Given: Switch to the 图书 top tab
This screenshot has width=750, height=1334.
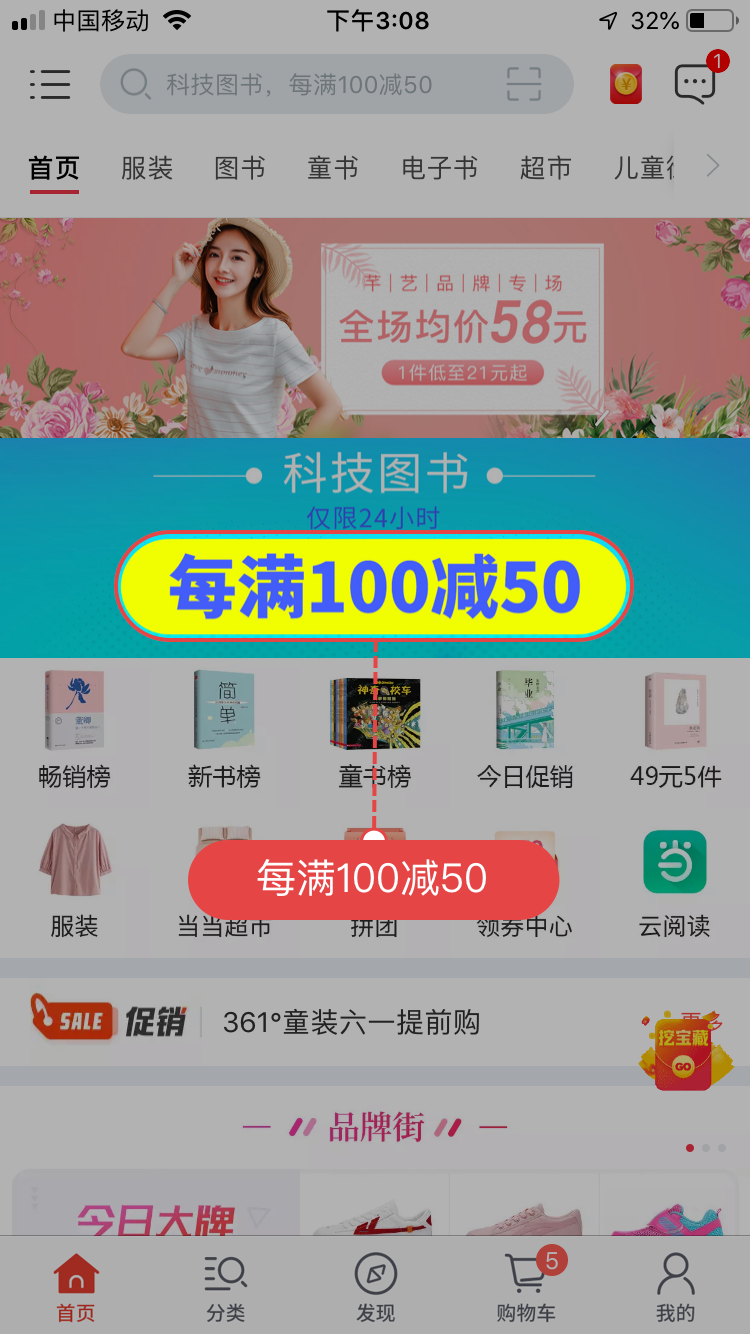Looking at the screenshot, I should tap(240, 168).
